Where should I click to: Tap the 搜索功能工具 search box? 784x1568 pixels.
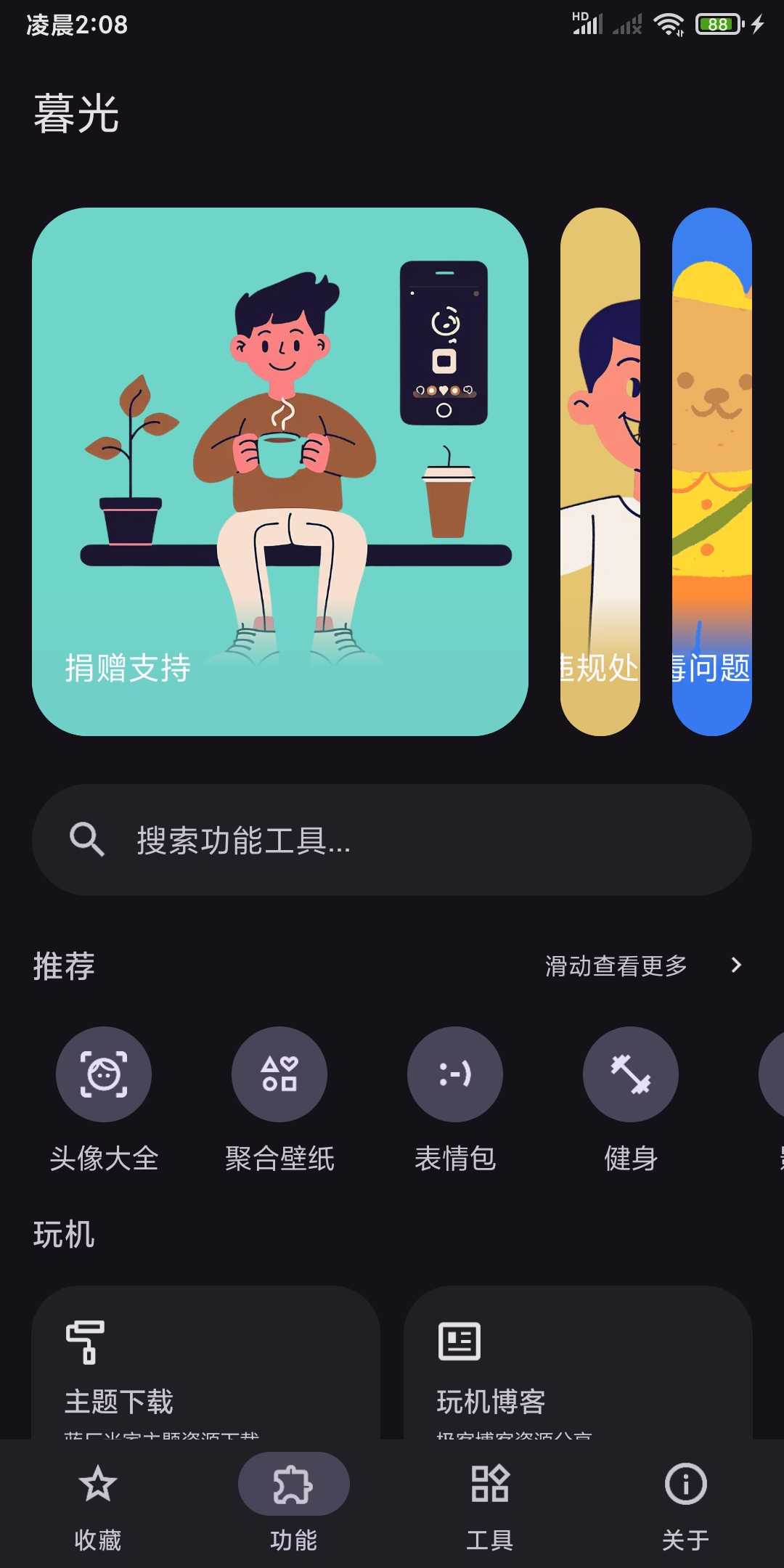[x=392, y=840]
